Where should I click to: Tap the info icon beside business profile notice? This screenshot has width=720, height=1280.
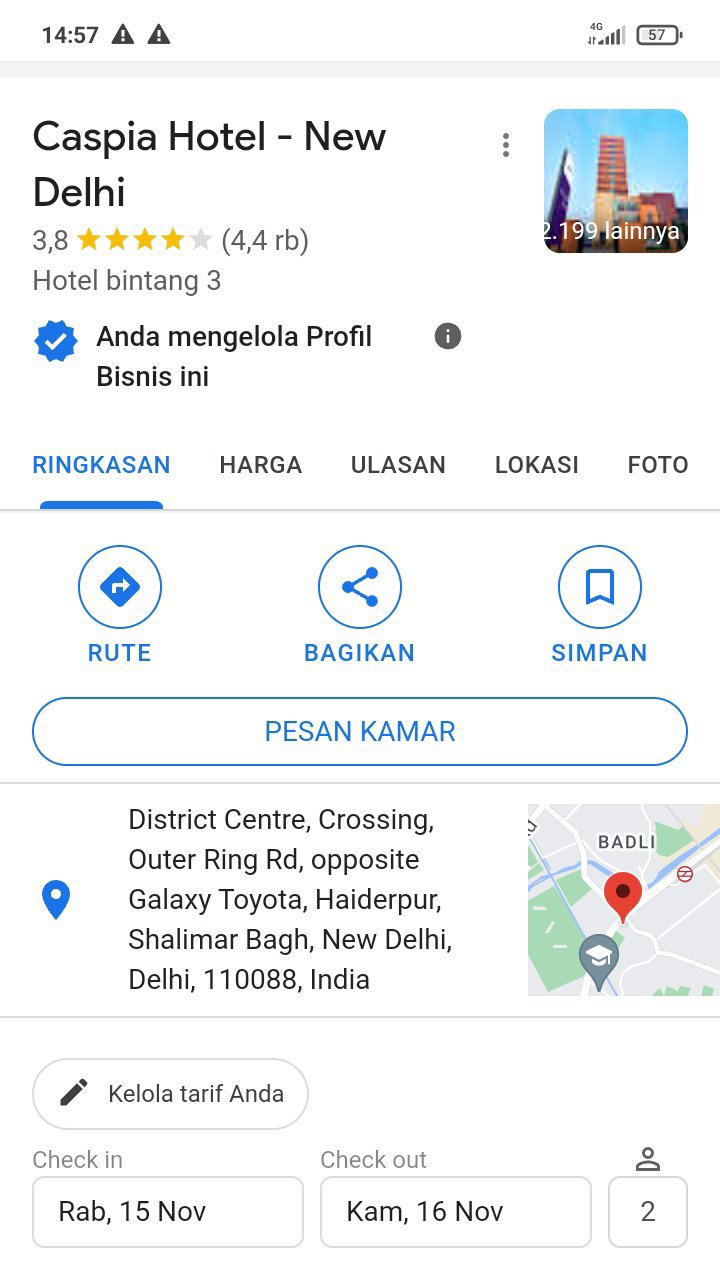coord(447,337)
